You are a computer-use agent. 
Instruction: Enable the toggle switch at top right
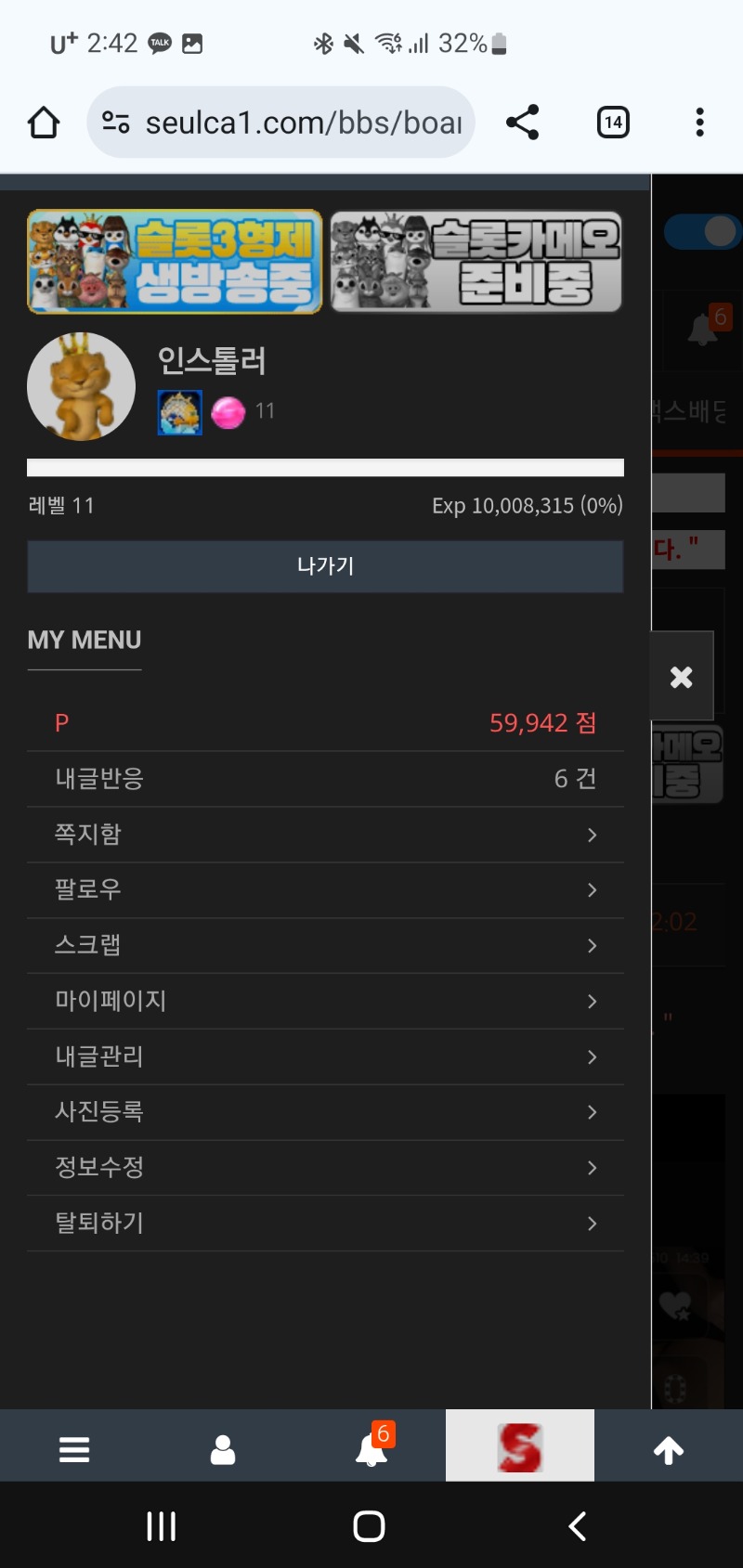[701, 231]
